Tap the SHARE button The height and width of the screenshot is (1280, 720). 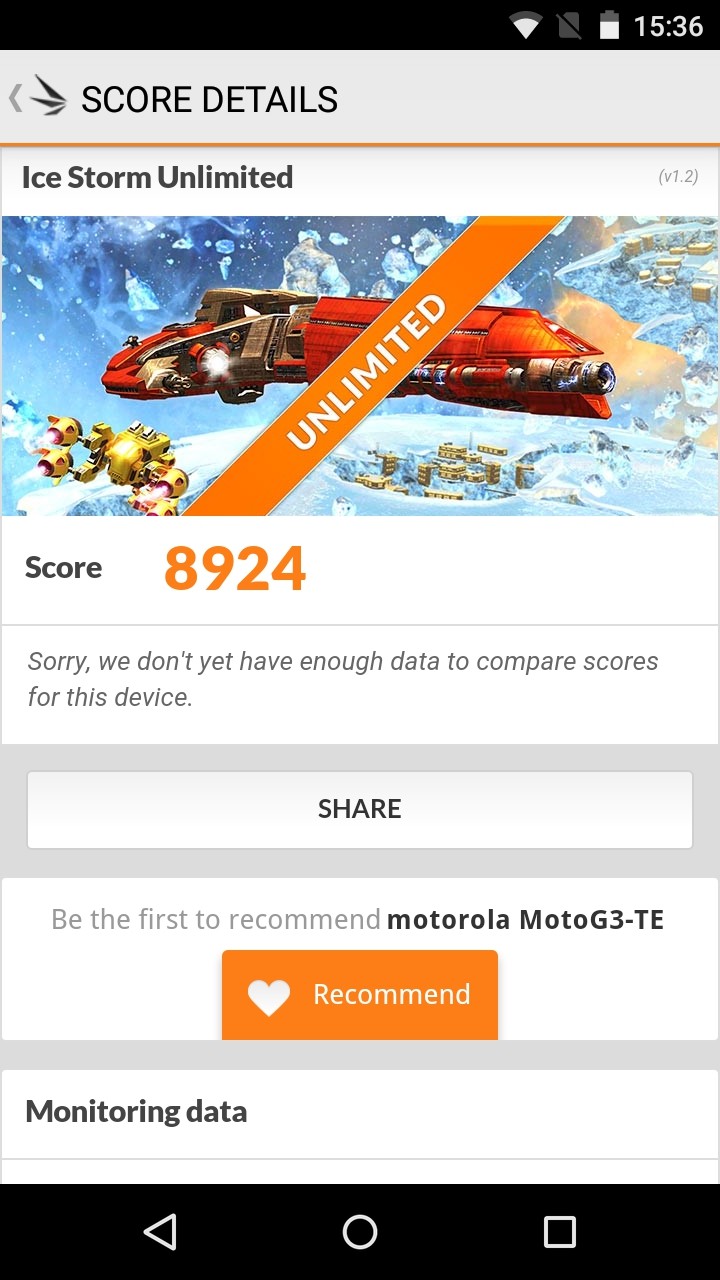[x=360, y=809]
